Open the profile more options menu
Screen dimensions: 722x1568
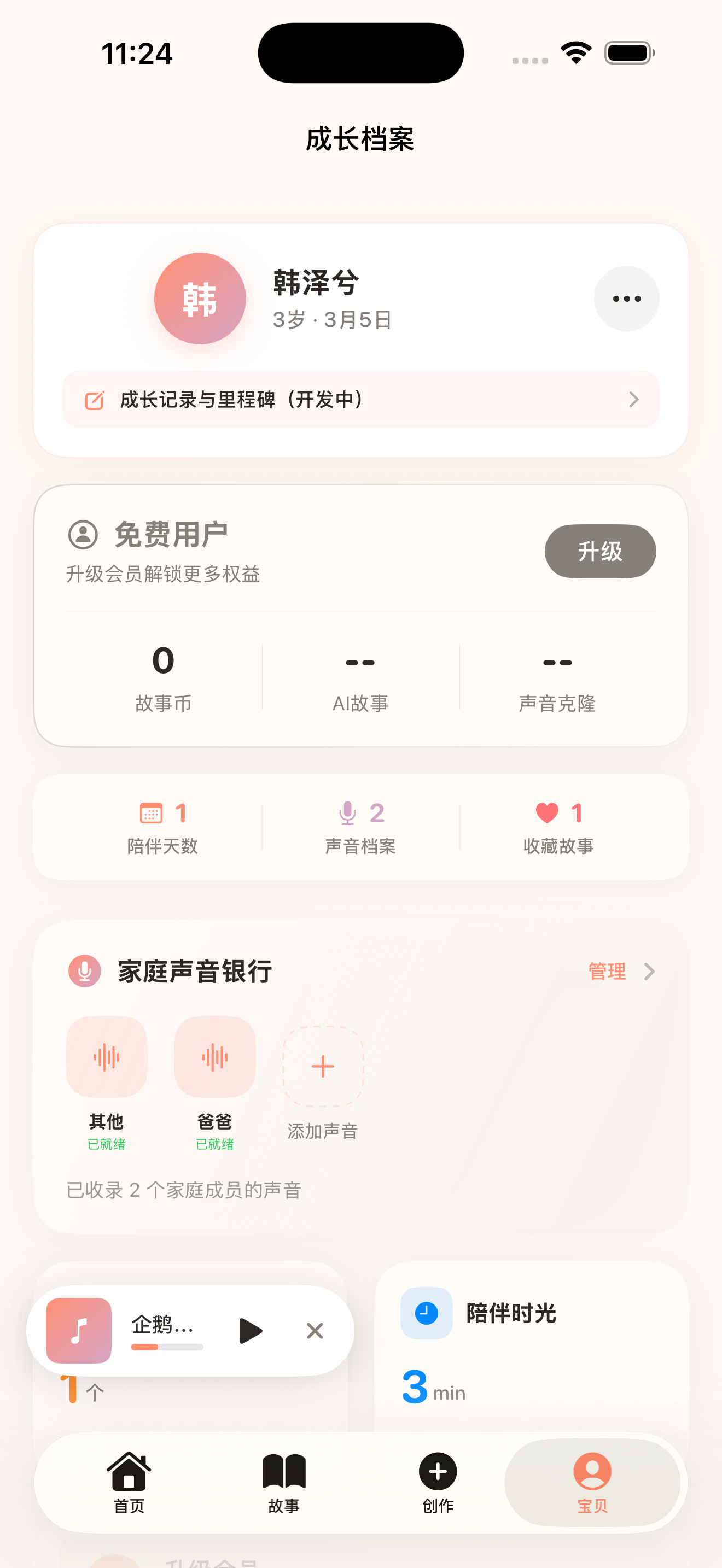coord(626,299)
